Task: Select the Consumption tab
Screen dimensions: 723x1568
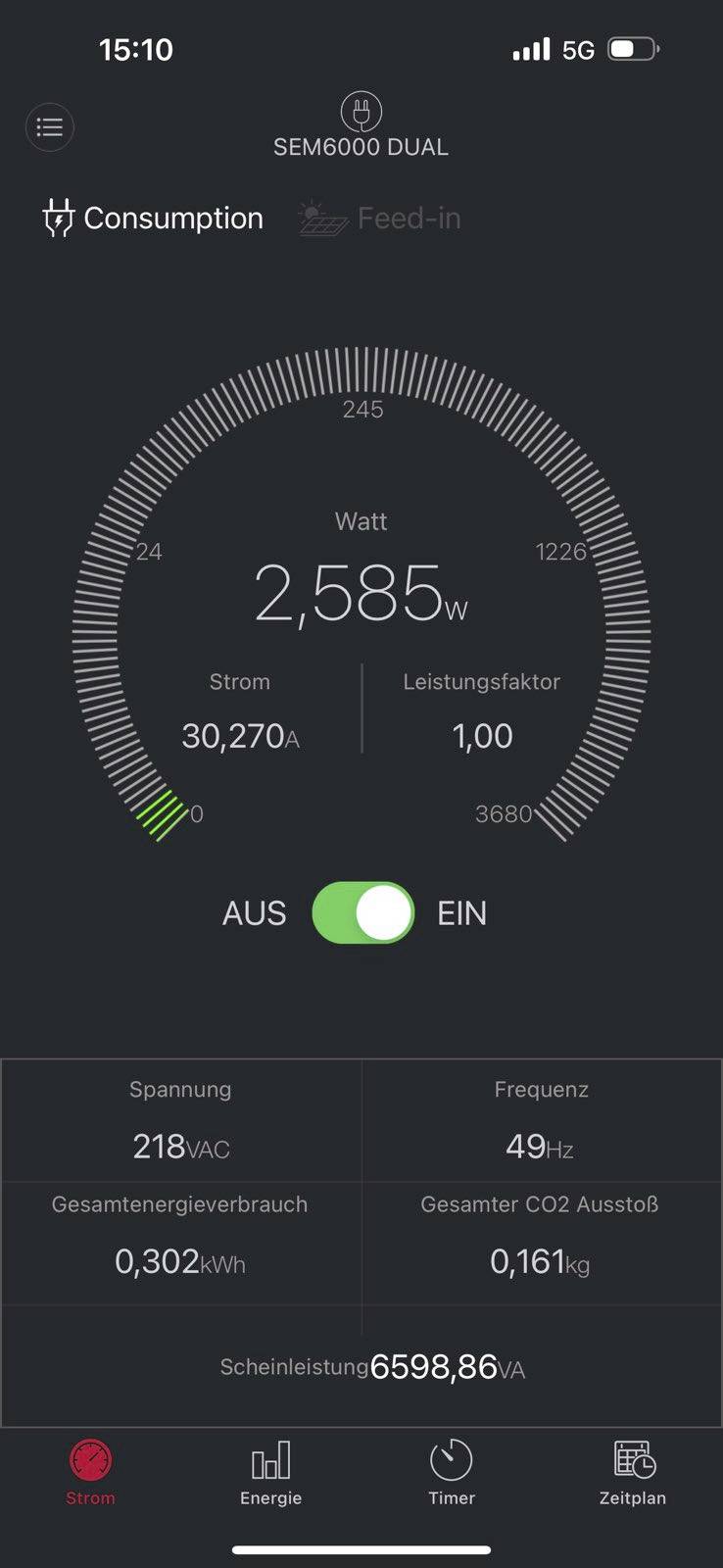Action: (x=152, y=218)
